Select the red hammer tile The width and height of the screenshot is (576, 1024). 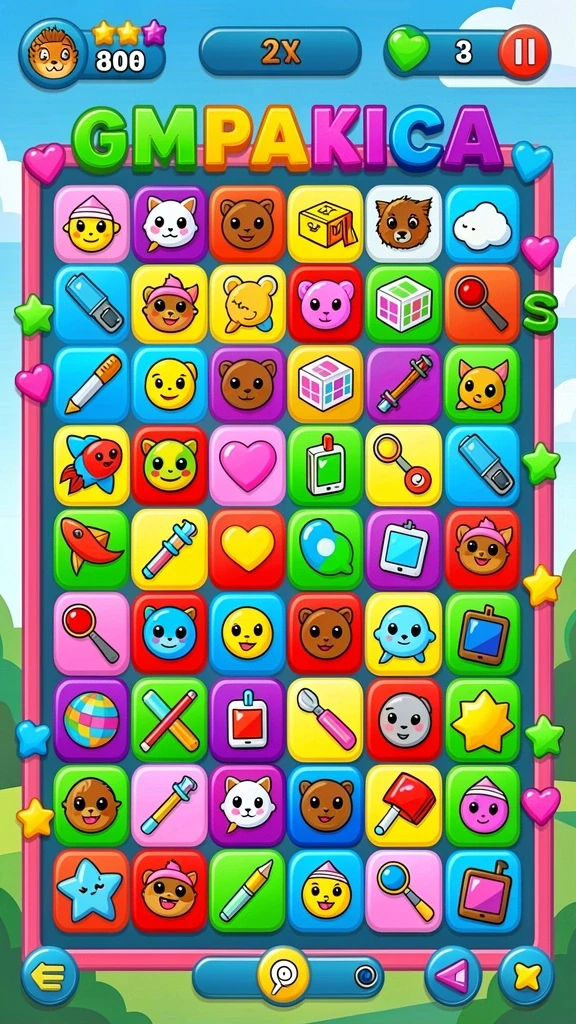(x=404, y=804)
